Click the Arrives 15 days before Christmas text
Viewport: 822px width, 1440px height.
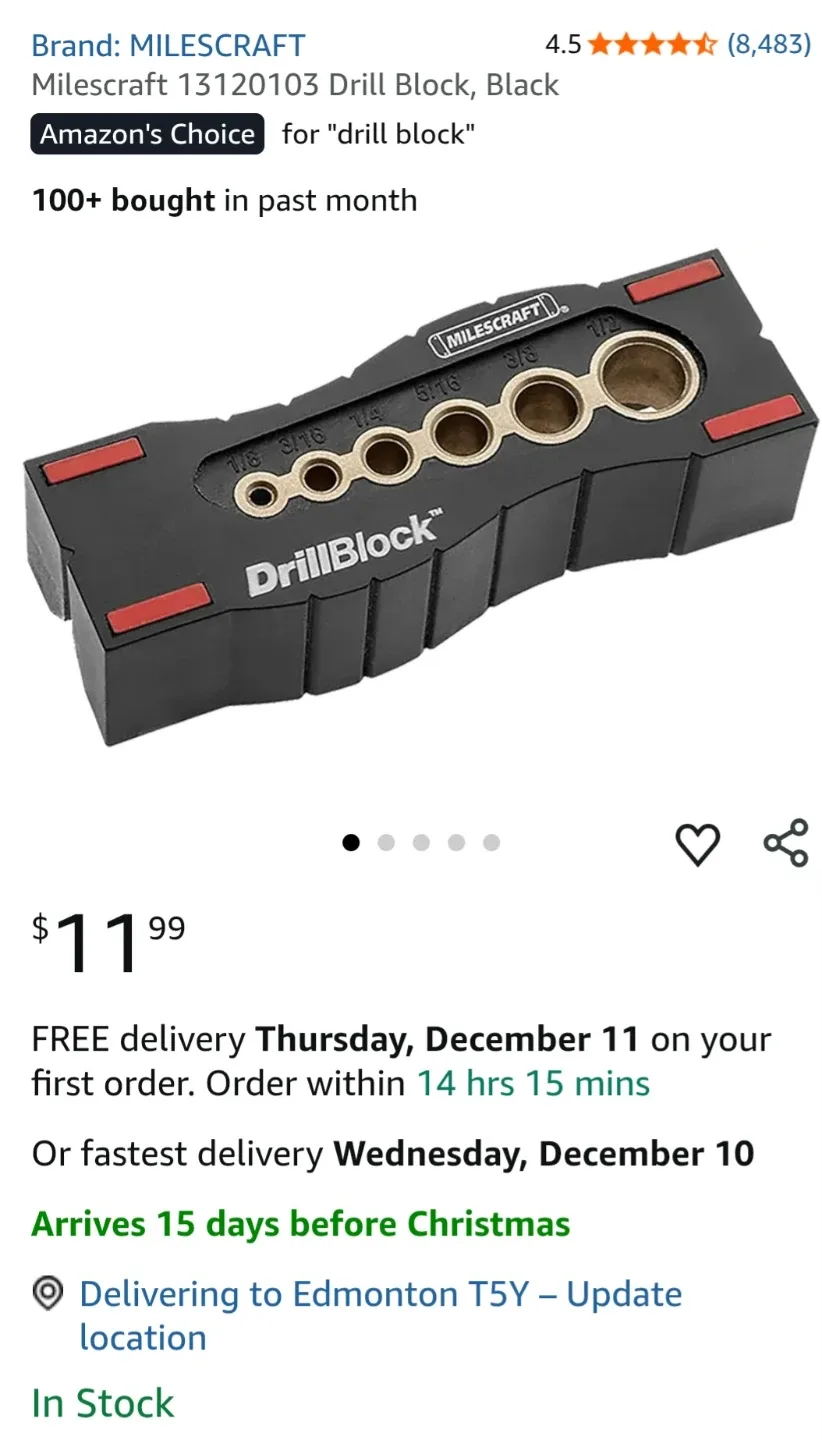pos(300,1223)
